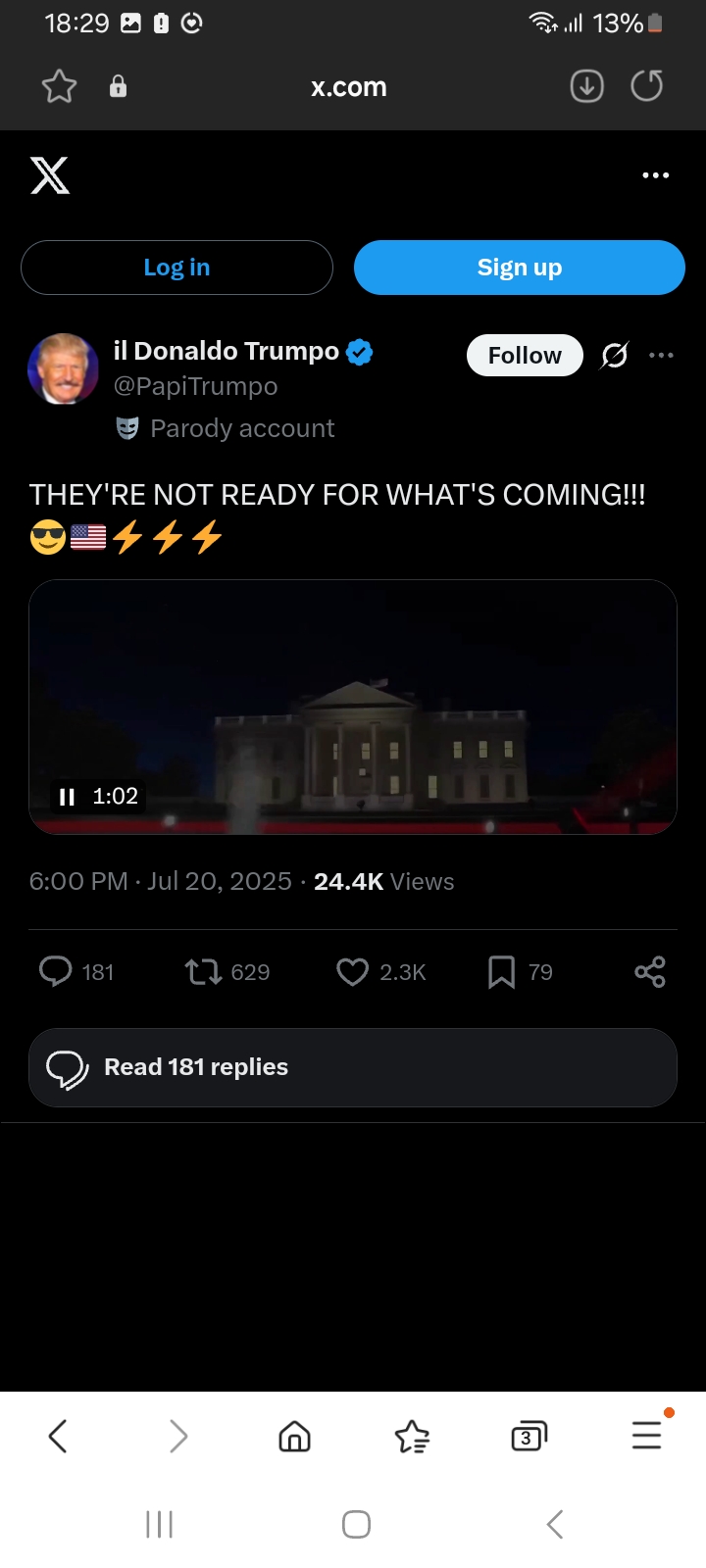Bookmark this post
Screen dimensions: 706x1568
tap(501, 971)
